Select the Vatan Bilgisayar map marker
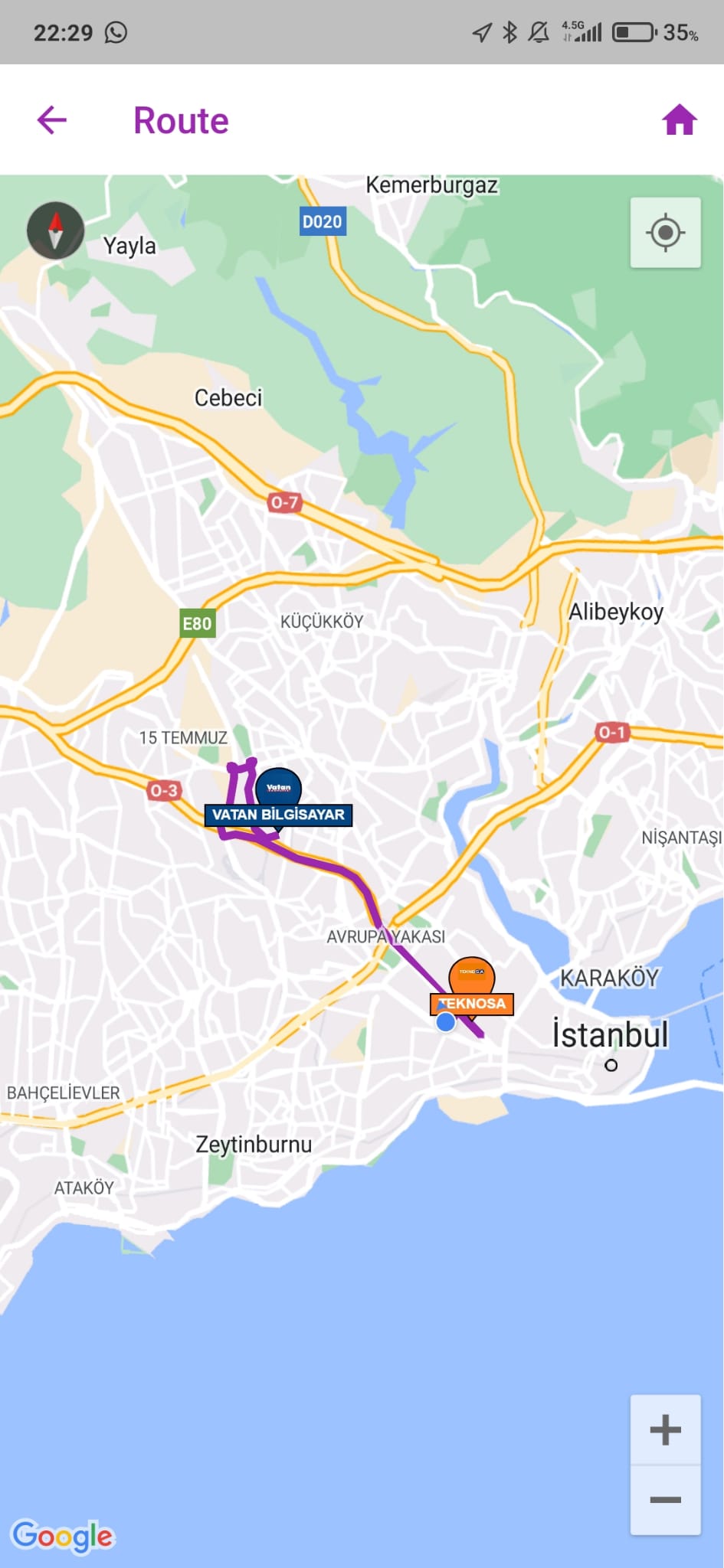 click(x=279, y=797)
